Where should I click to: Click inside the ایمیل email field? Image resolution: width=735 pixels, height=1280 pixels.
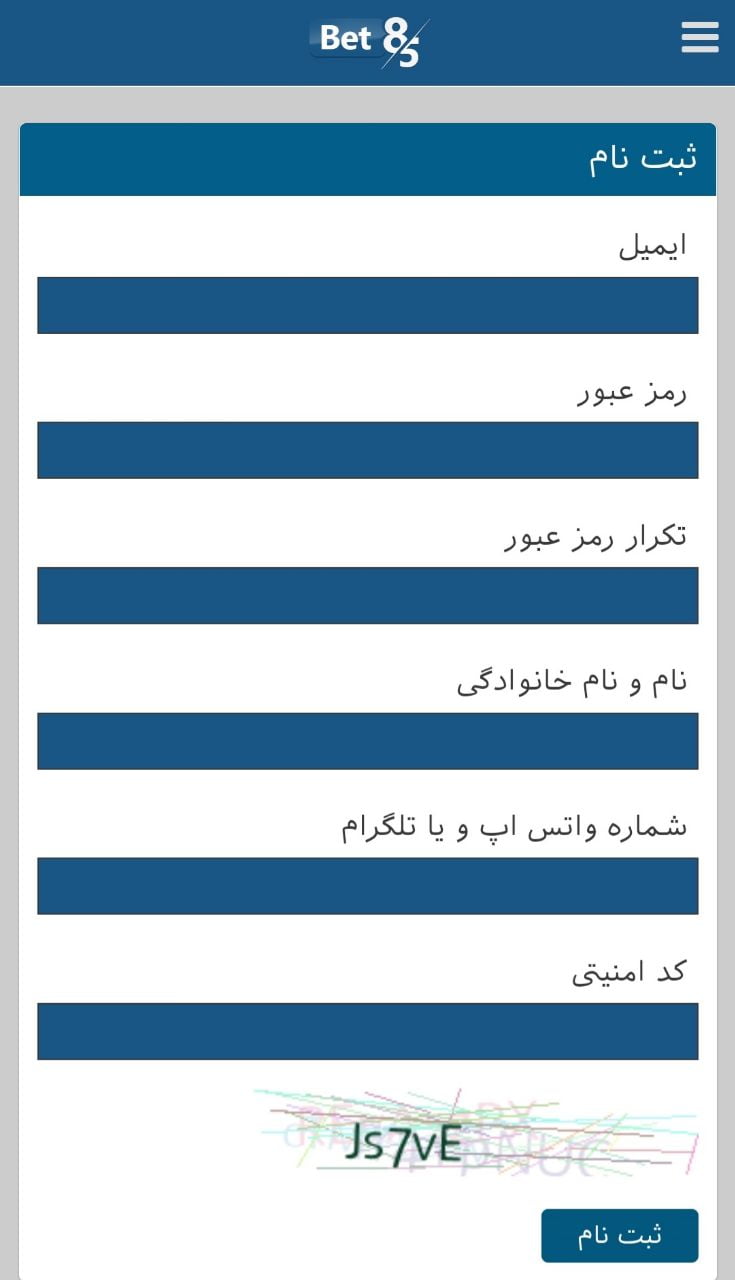pos(367,305)
